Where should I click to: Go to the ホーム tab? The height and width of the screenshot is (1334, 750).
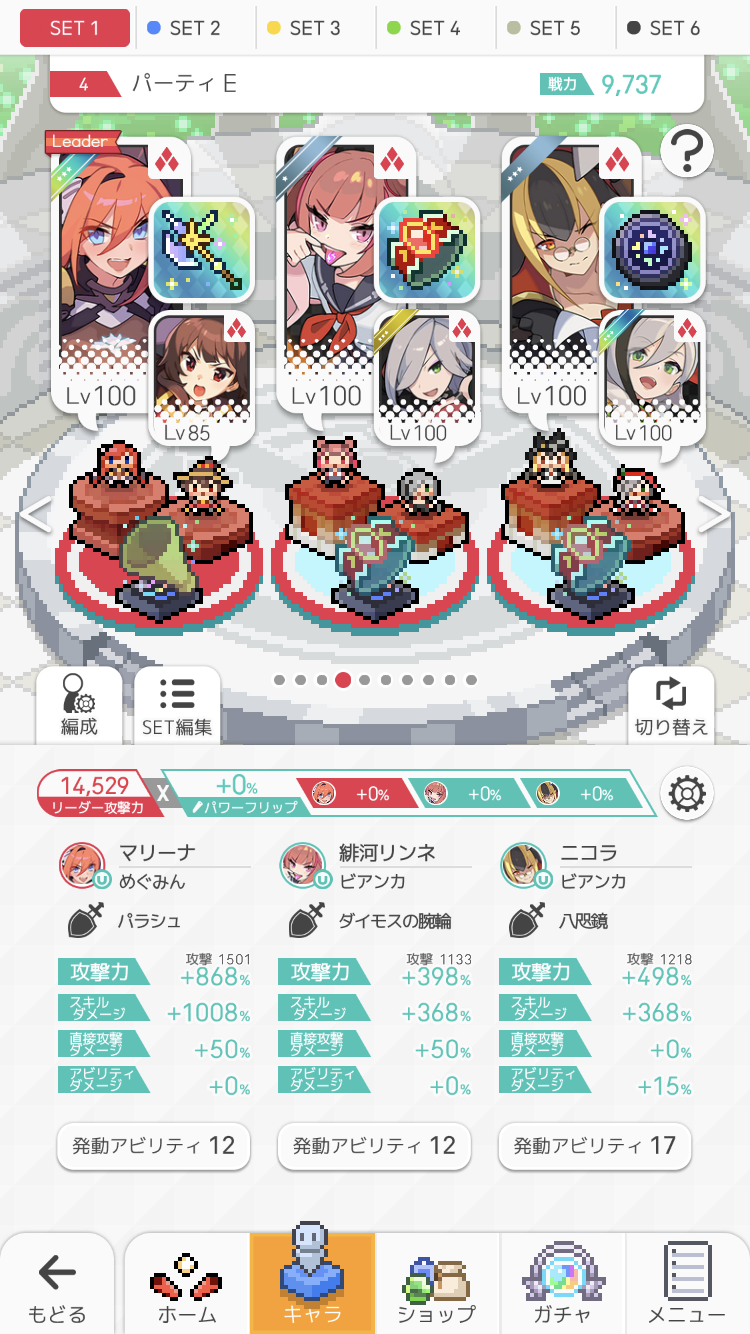point(187,1287)
